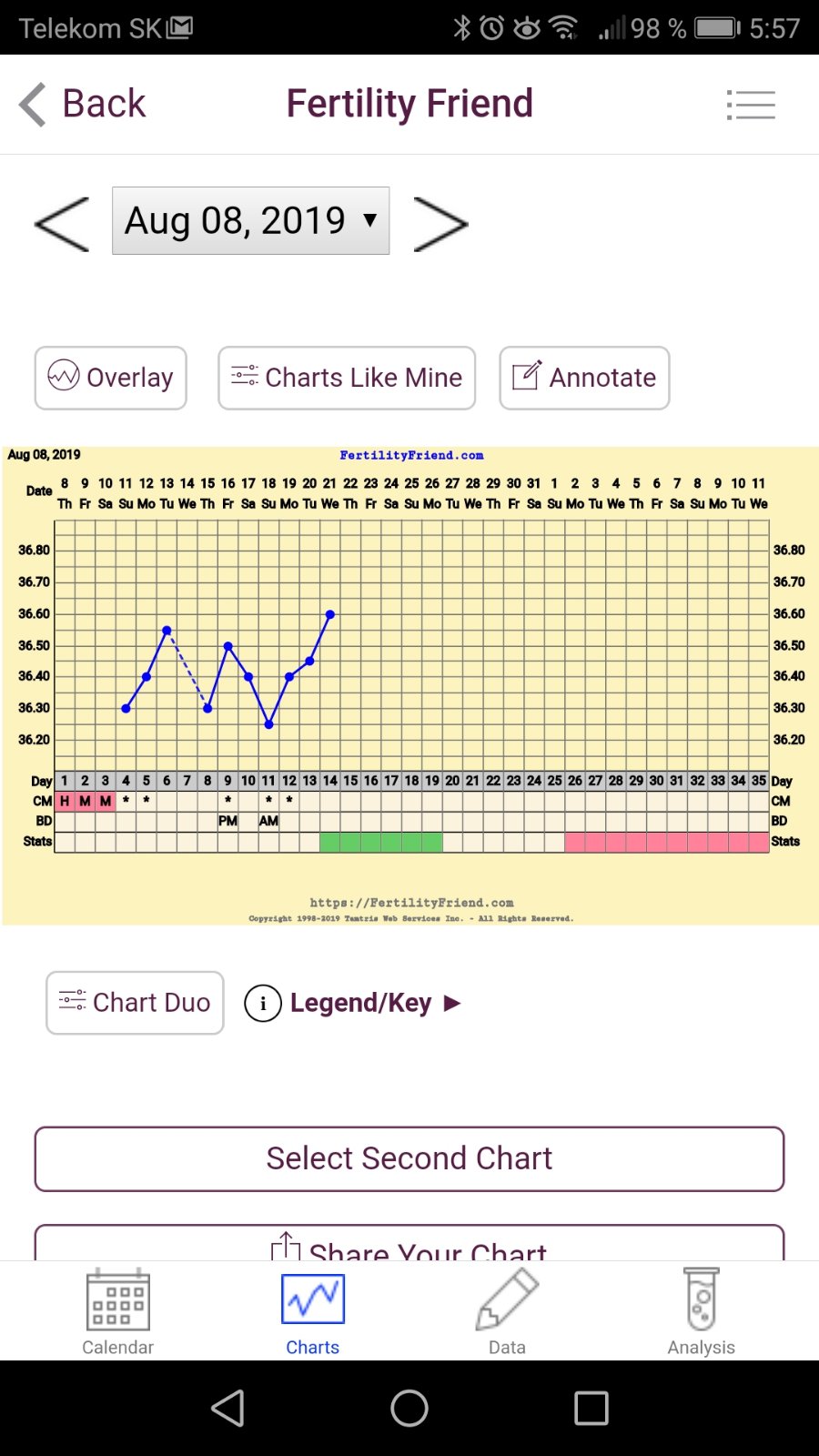
Task: Open the recent apps view
Action: (591, 1408)
